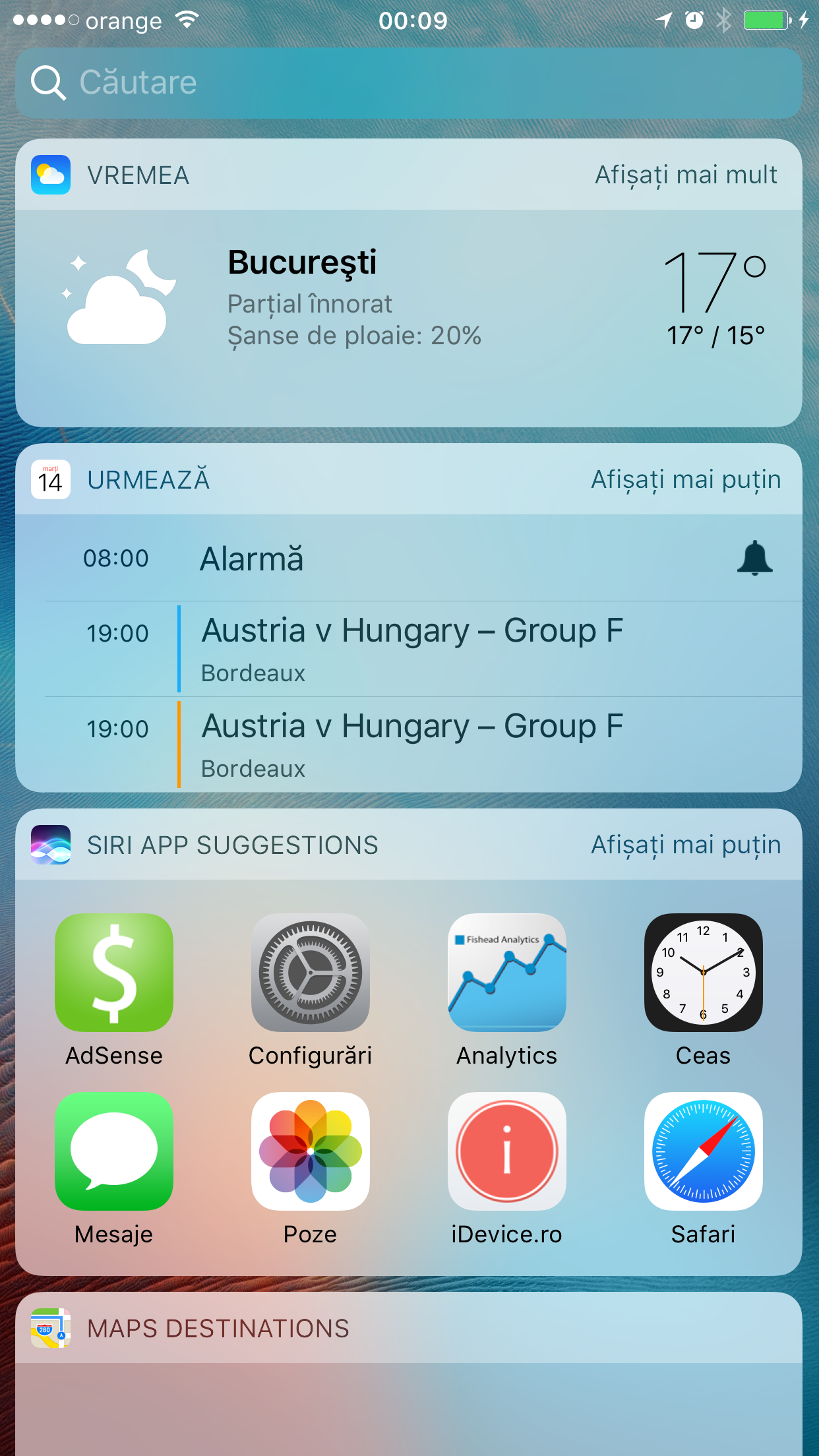The image size is (819, 1456).
Task: Launch the AdSense app
Action: [x=114, y=973]
